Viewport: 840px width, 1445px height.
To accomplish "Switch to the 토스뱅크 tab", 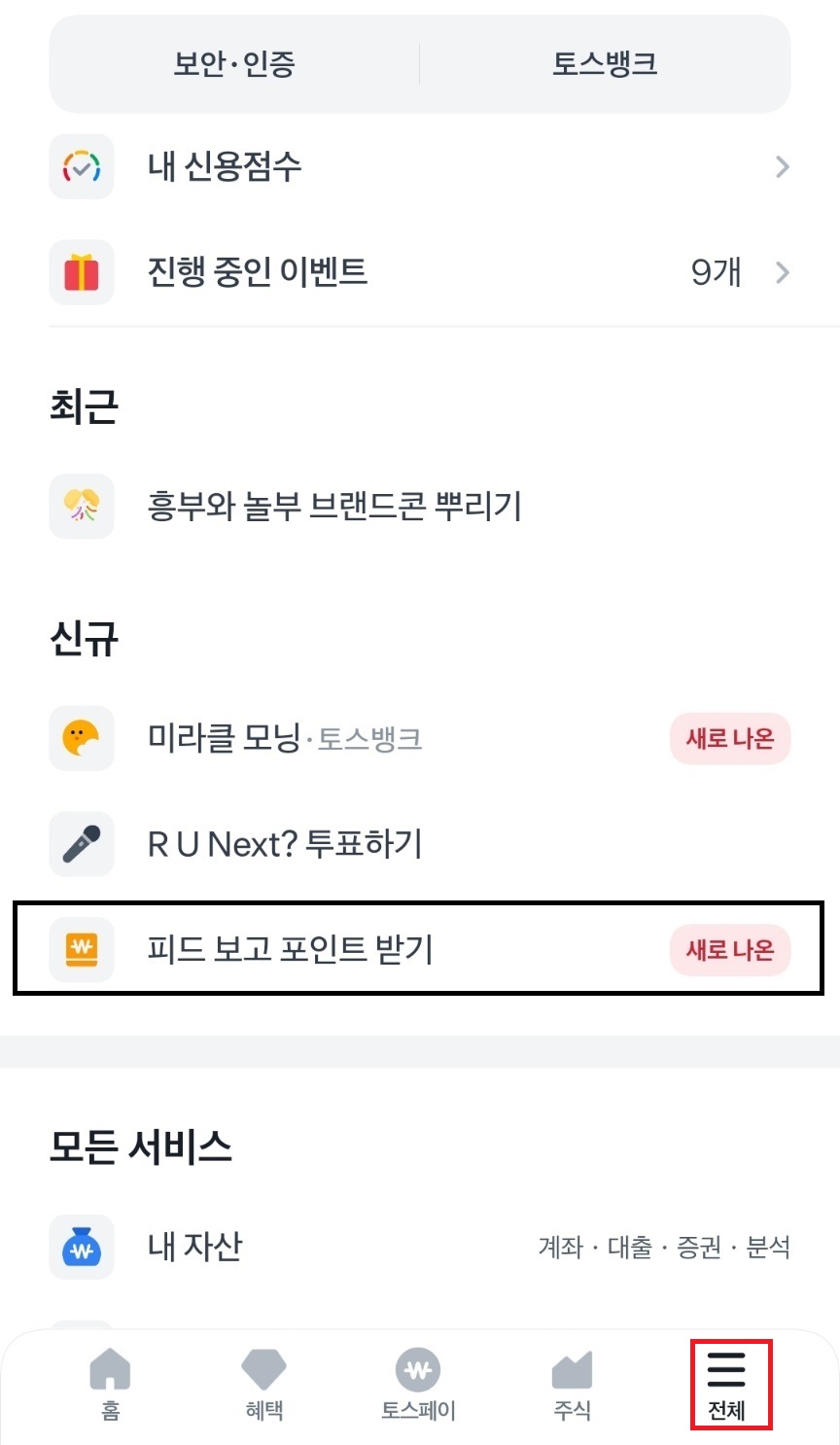I will [x=605, y=63].
